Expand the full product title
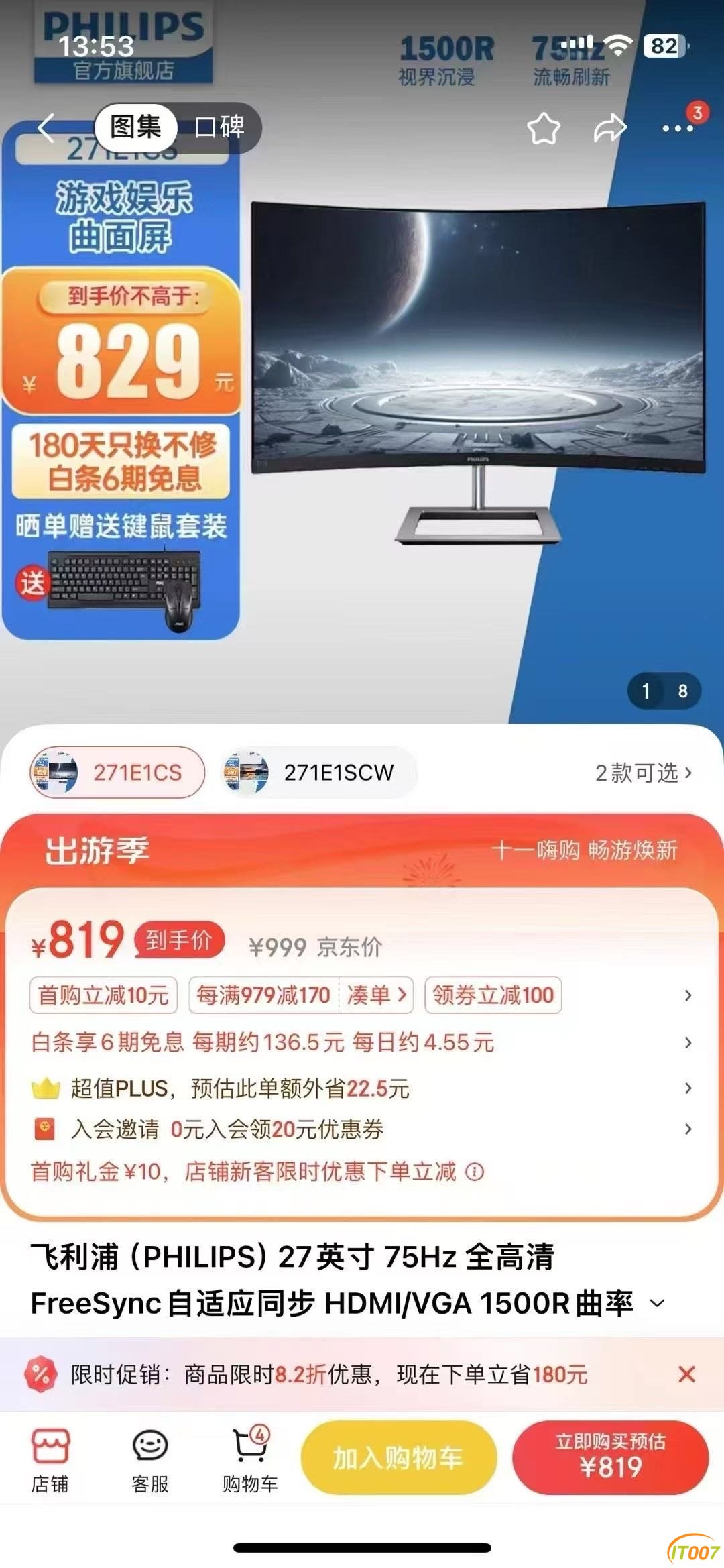Image resolution: width=724 pixels, height=1568 pixels. (658, 1304)
